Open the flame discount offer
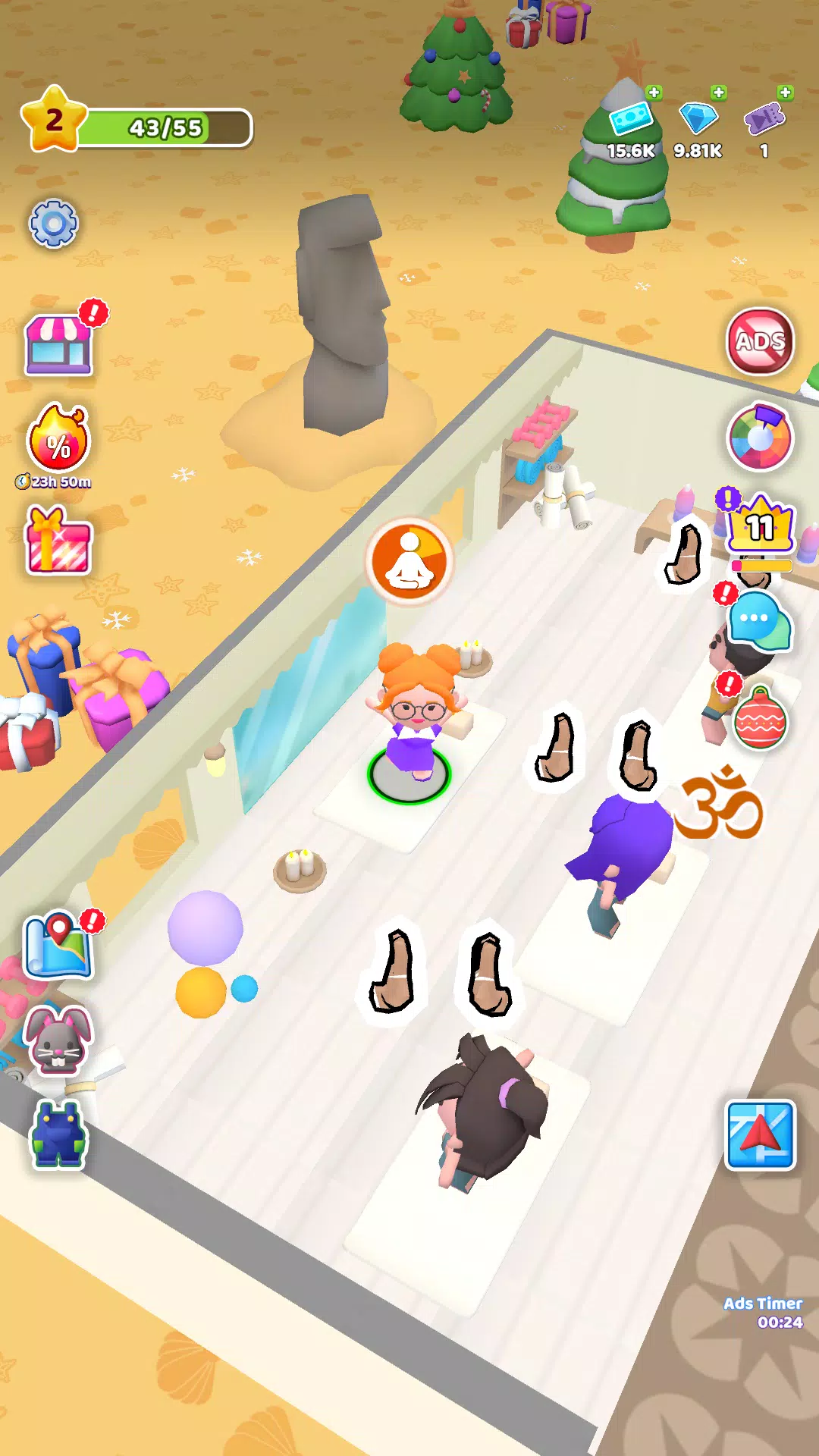The width and height of the screenshot is (819, 1456). 58,440
